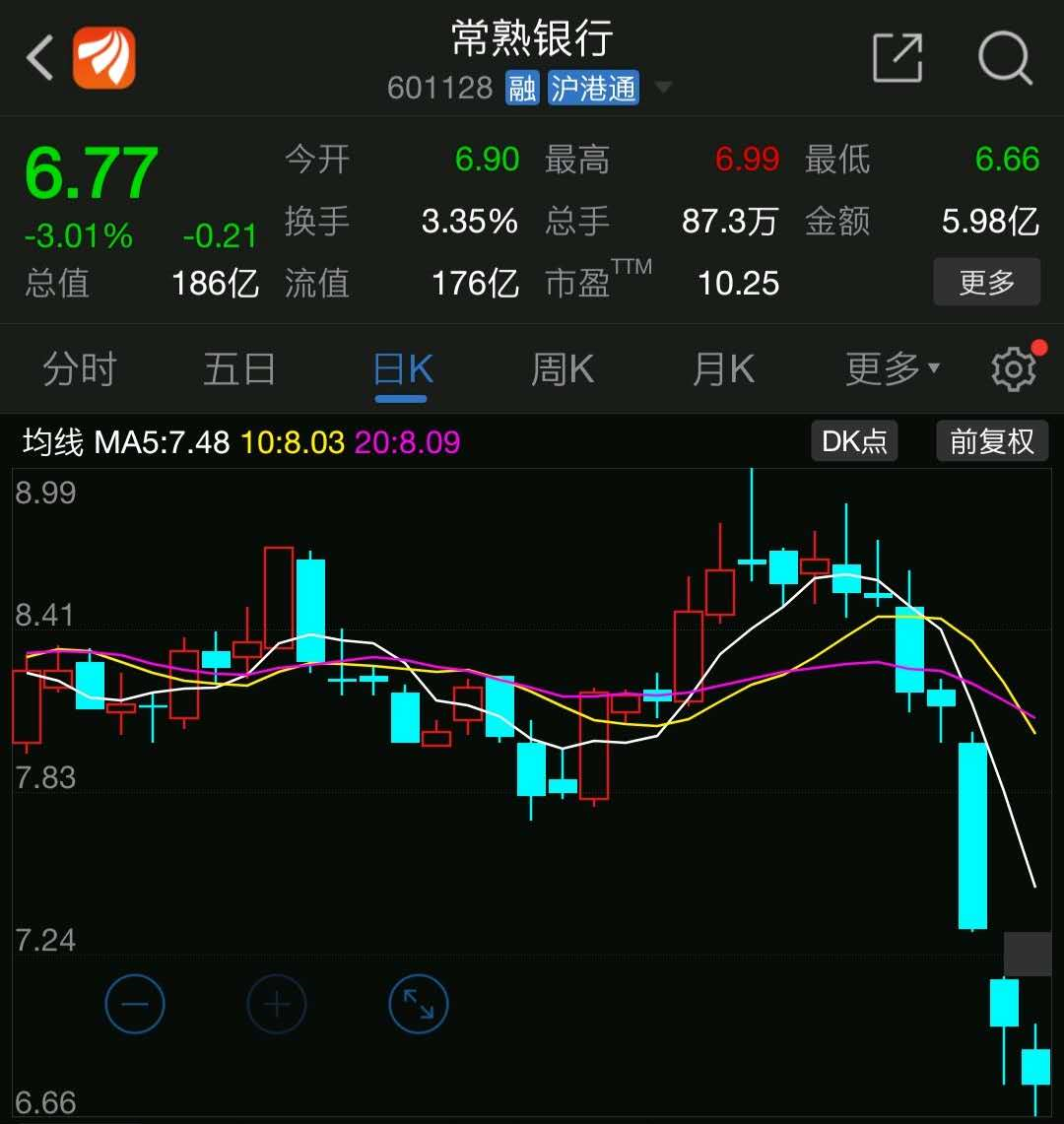The height and width of the screenshot is (1124, 1064).
Task: Expand chart to full screen
Action: (419, 1004)
